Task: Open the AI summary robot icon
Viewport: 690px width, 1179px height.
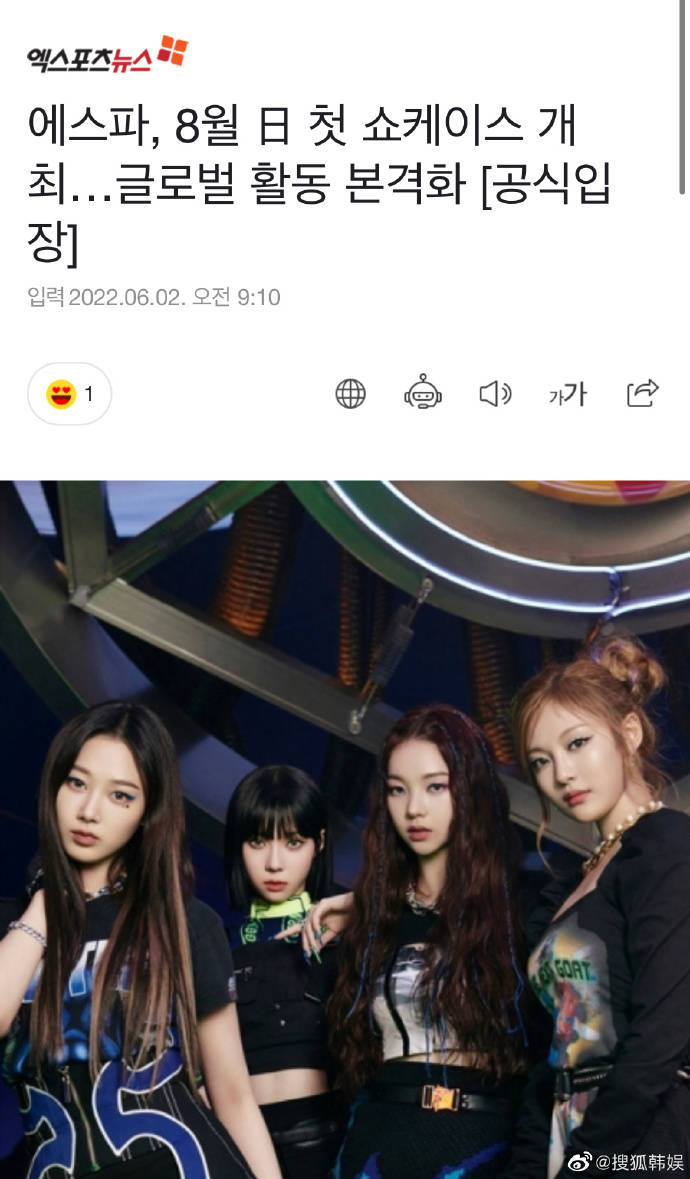Action: click(x=423, y=393)
